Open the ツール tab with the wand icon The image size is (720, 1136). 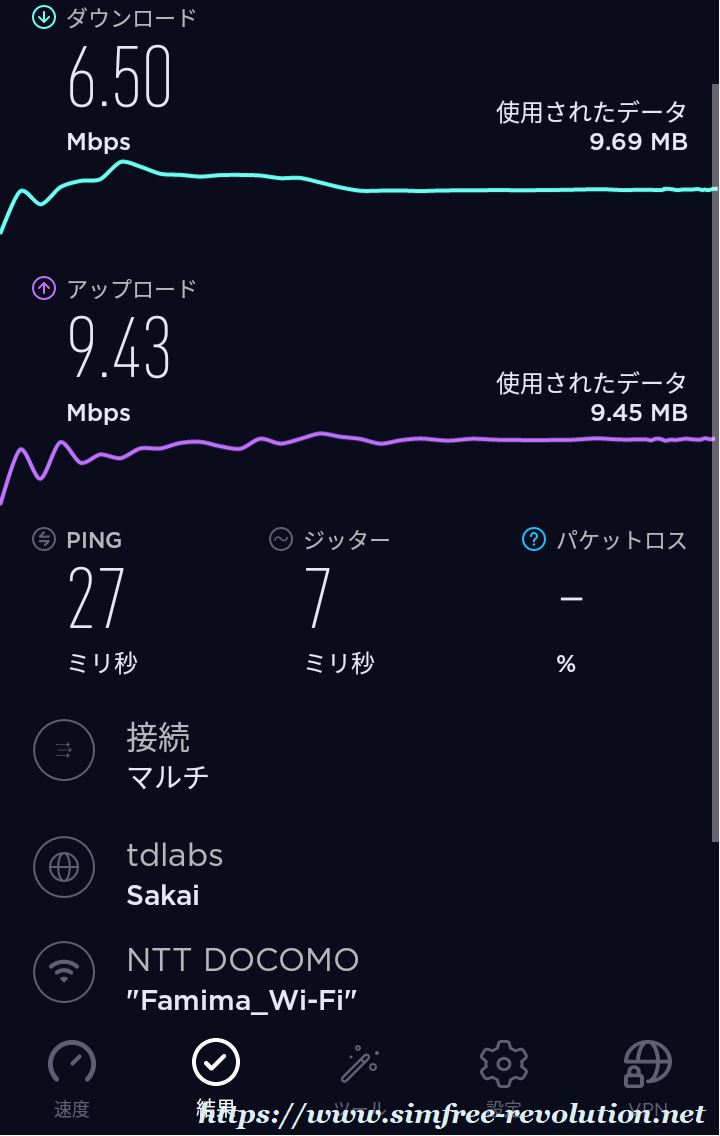point(360,1076)
